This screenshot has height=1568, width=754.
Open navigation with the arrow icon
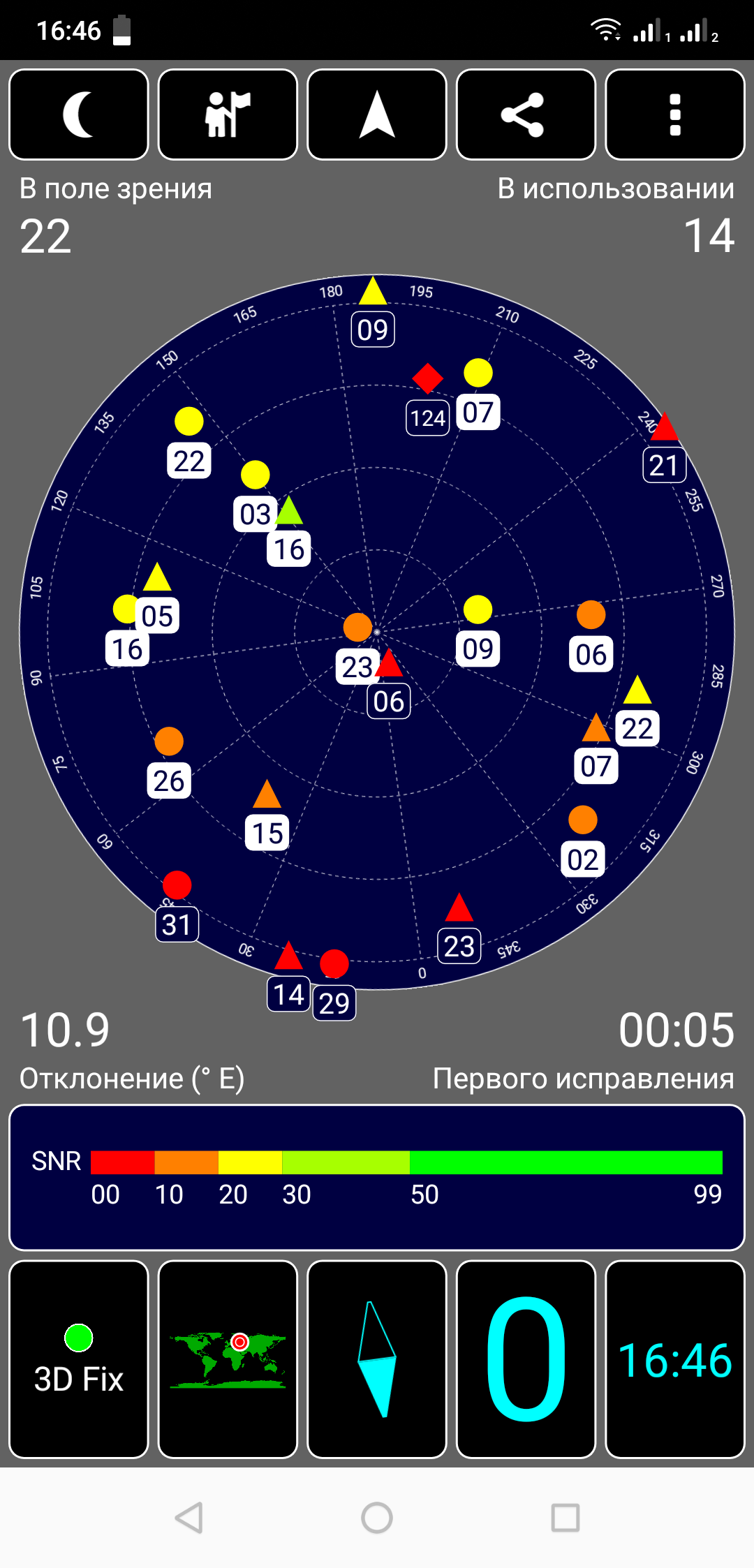(377, 114)
